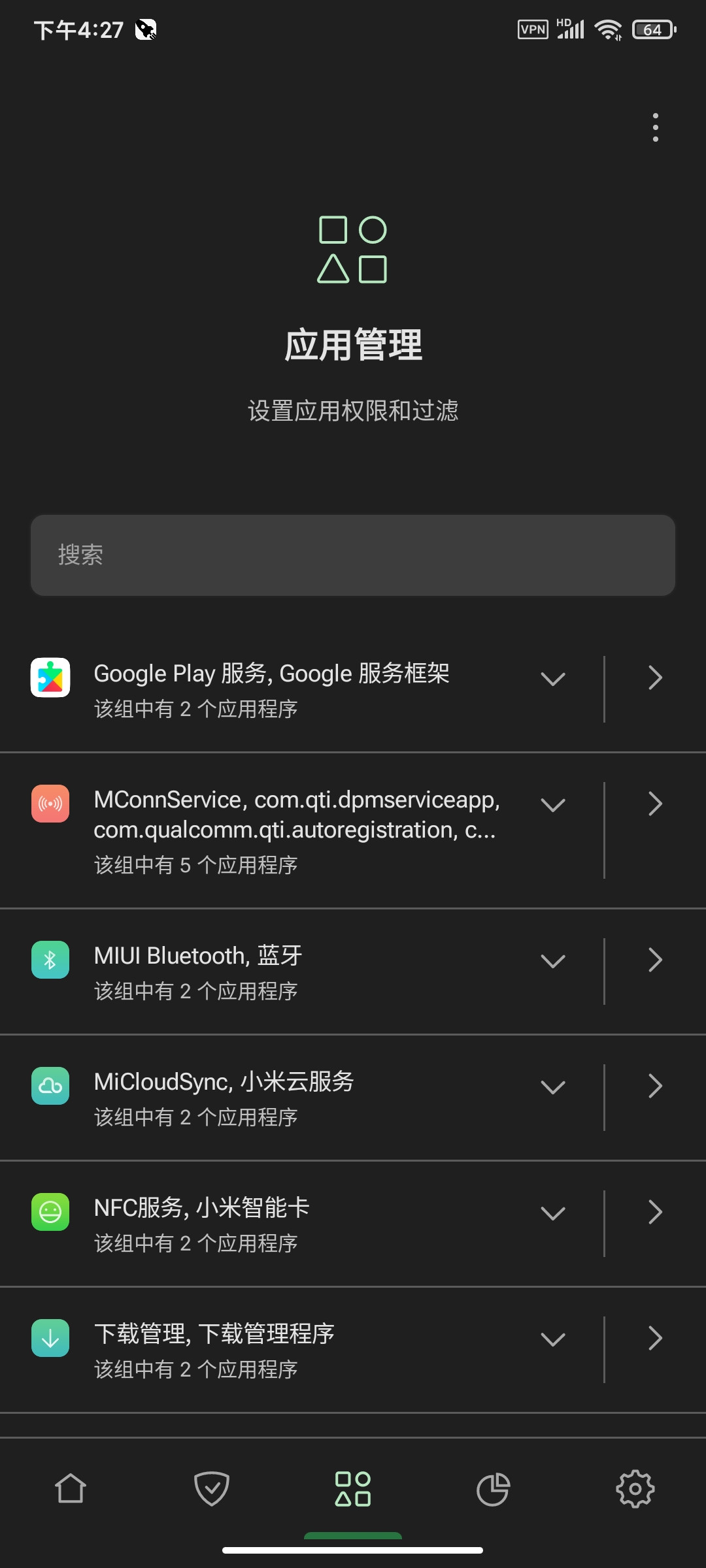Expand the MIUI Bluetooth group

(x=553, y=961)
